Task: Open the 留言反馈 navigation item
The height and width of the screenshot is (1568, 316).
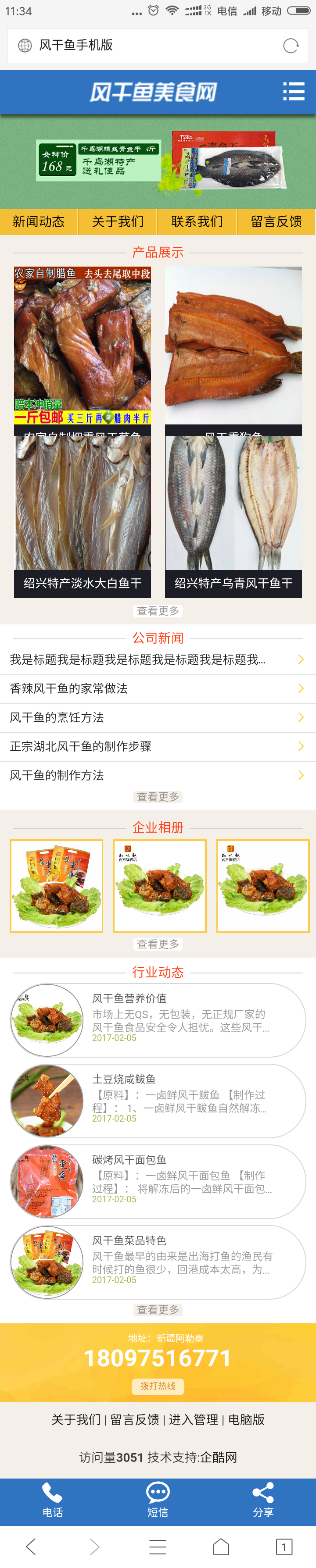Action: [x=276, y=221]
